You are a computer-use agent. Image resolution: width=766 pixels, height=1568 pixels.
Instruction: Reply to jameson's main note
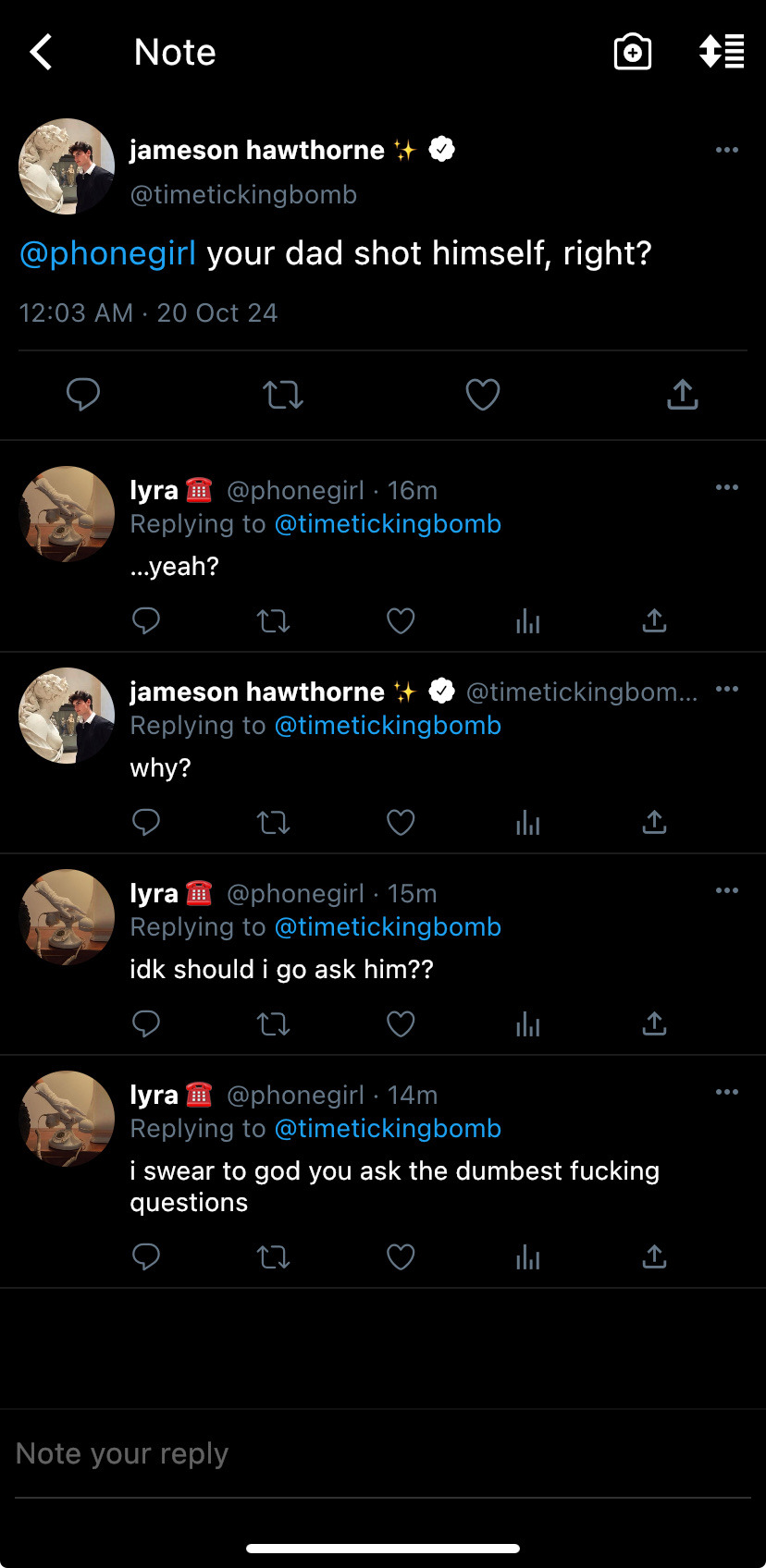coord(83,395)
